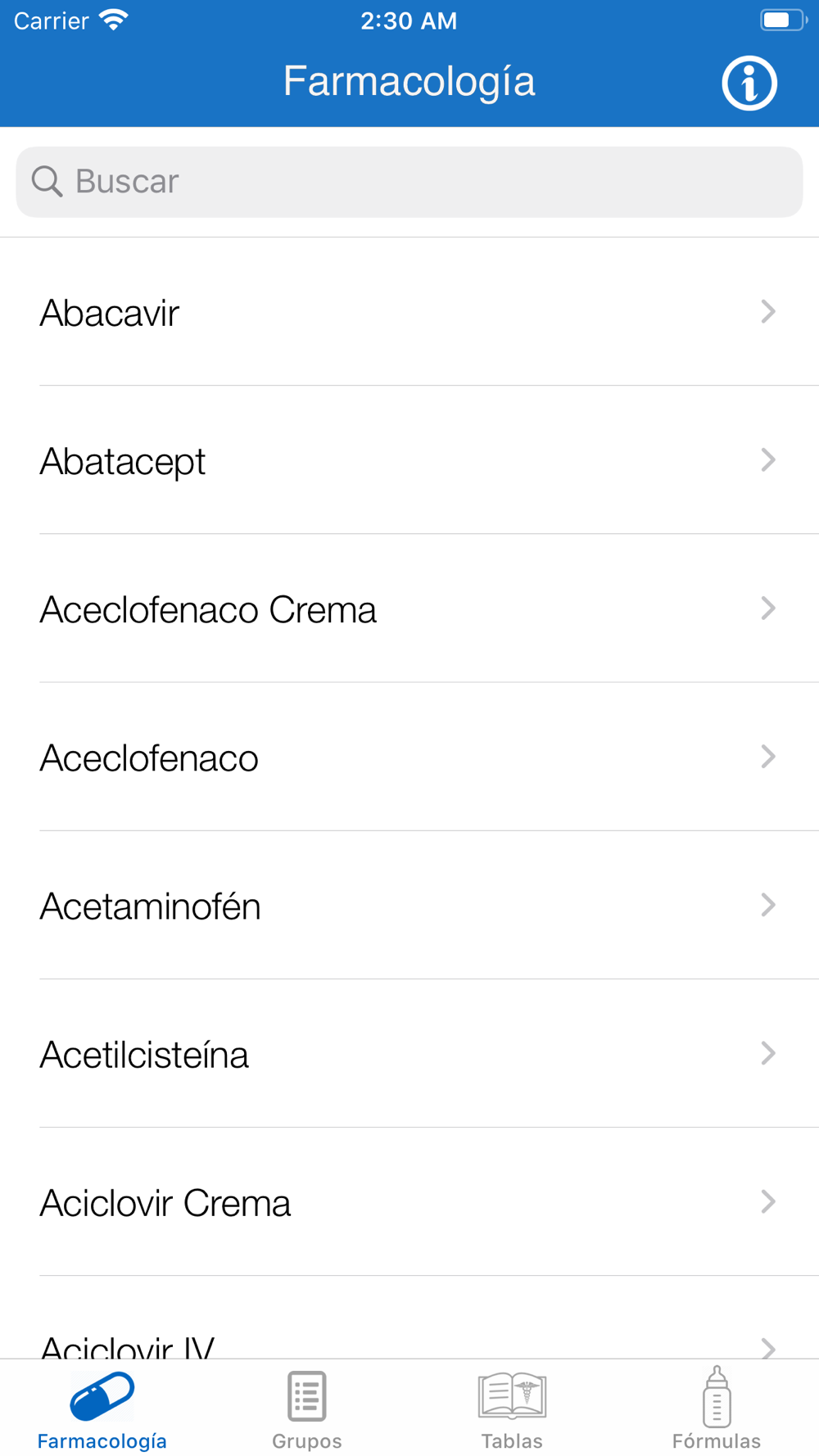Select Aceclofenaco Crema from the list

(x=409, y=608)
